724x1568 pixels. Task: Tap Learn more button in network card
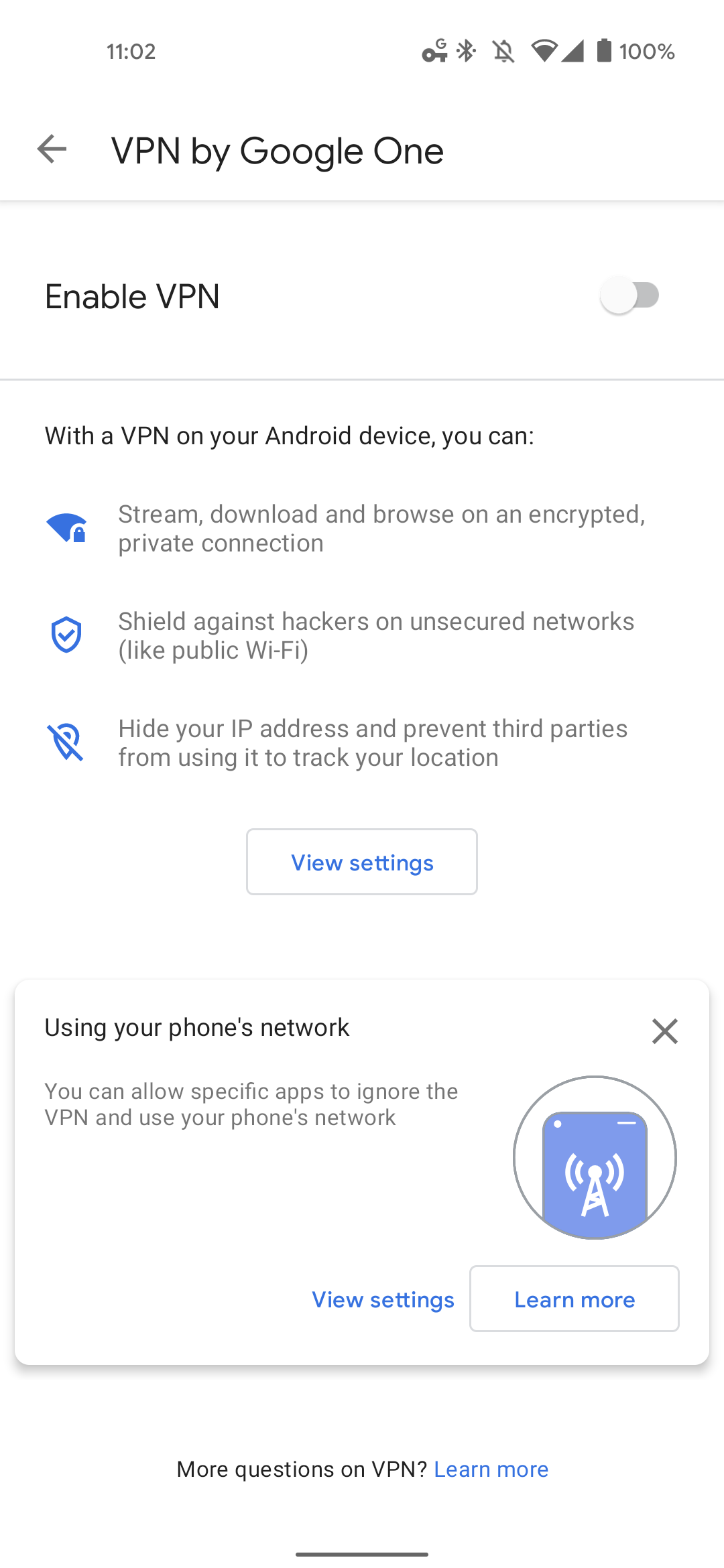(575, 1299)
